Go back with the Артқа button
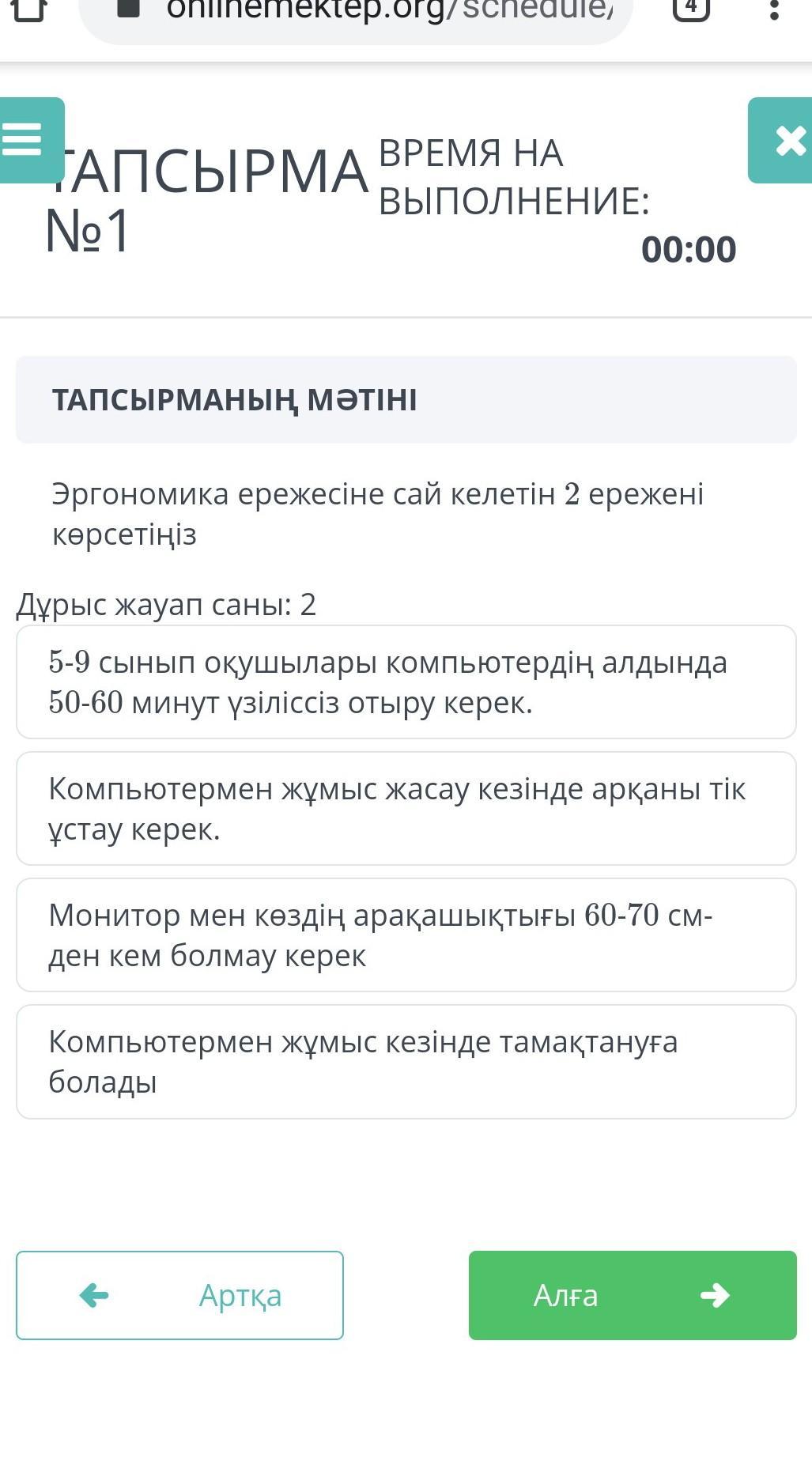Viewport: 812px width, 1469px height. coord(179,1295)
